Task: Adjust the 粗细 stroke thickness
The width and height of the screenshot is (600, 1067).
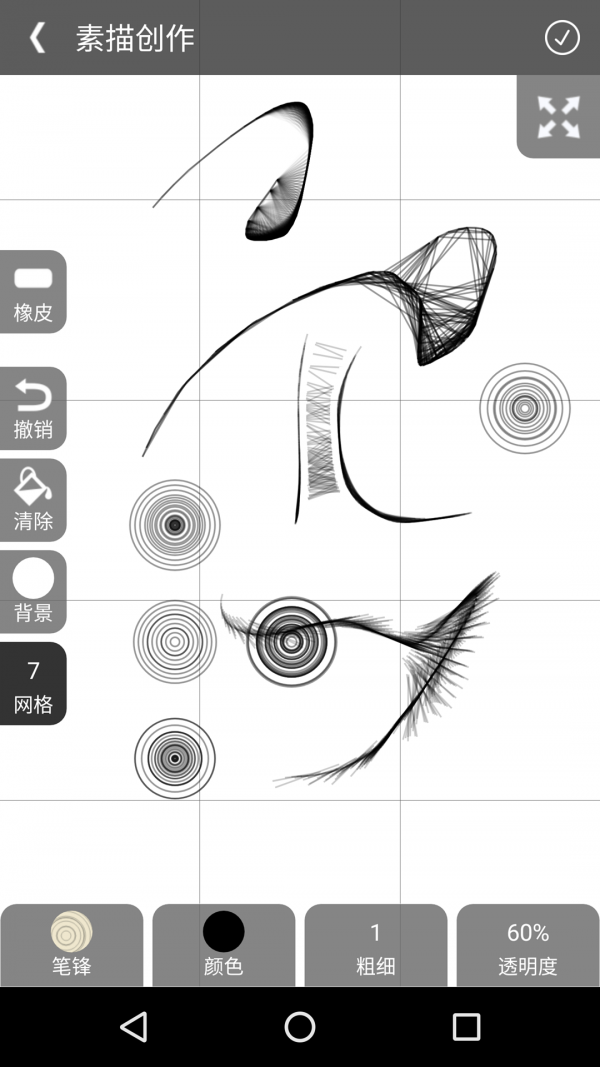Action: pyautogui.click(x=376, y=945)
